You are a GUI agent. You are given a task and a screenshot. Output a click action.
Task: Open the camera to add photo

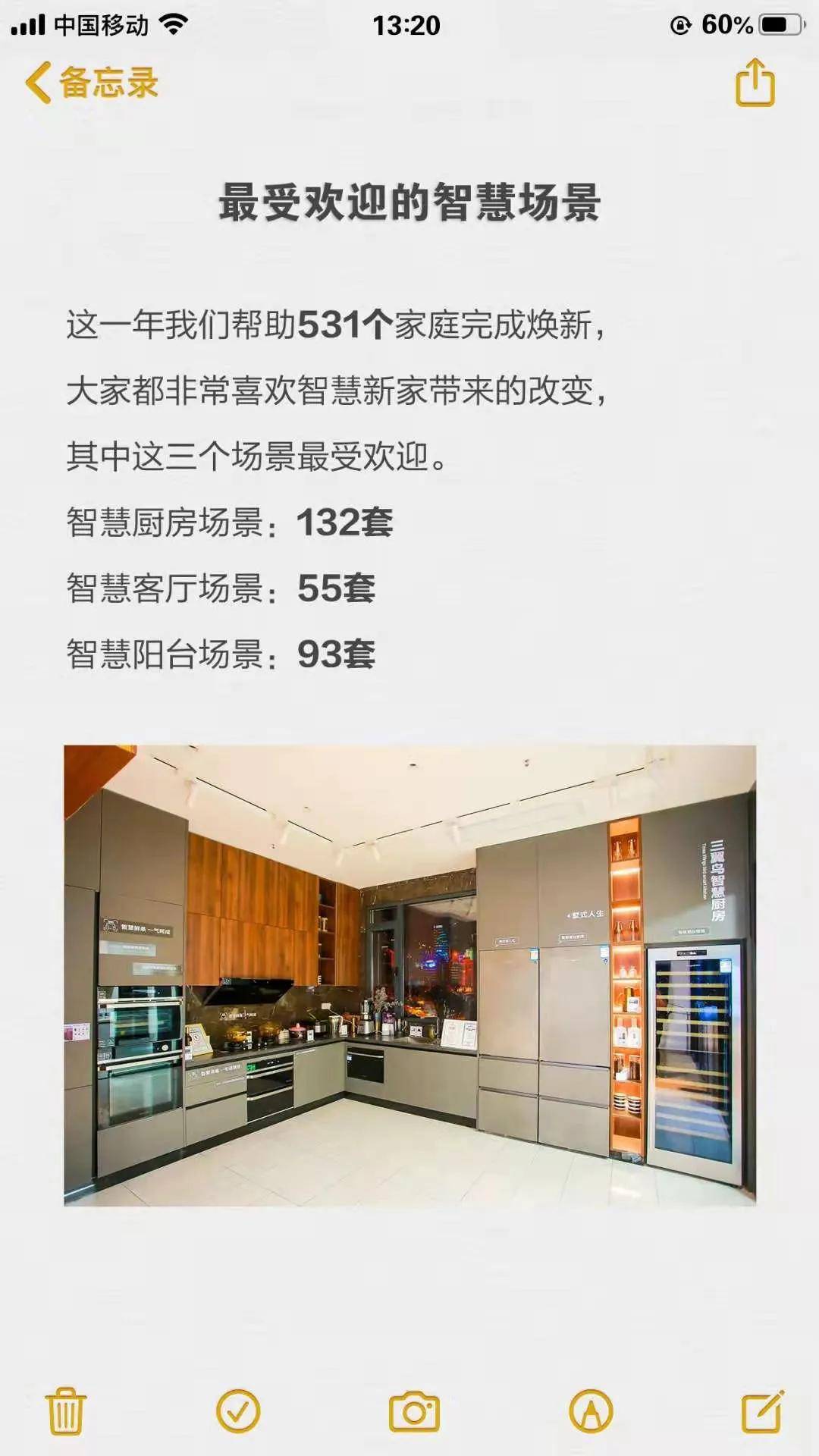[x=414, y=1412]
